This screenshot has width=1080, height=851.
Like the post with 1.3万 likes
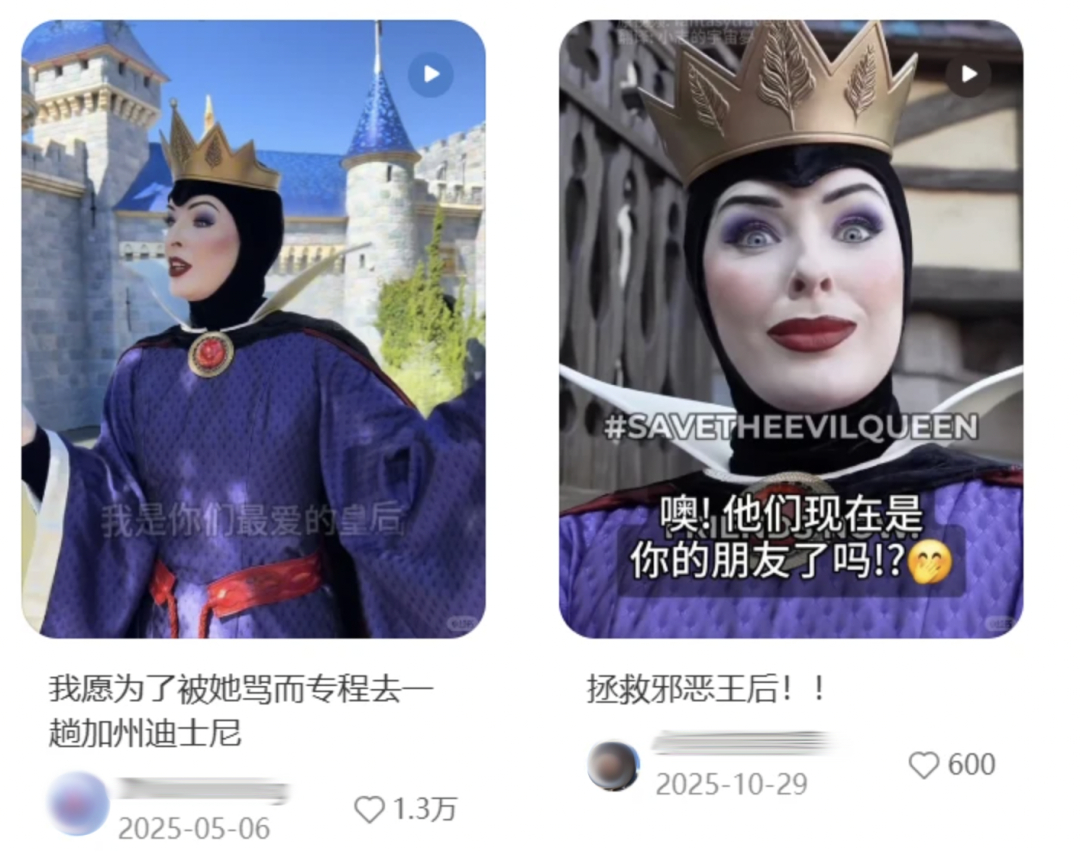[370, 809]
